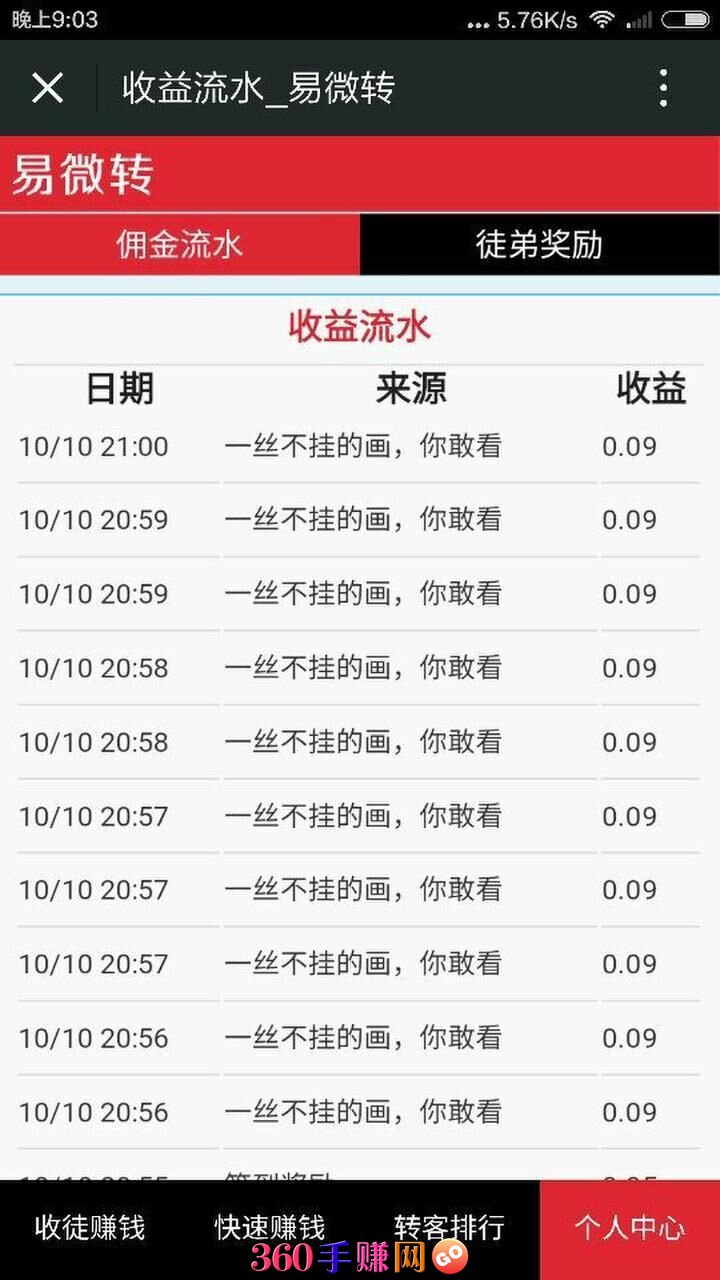
Task: Close the 收益流水 web page
Action: click(47, 88)
